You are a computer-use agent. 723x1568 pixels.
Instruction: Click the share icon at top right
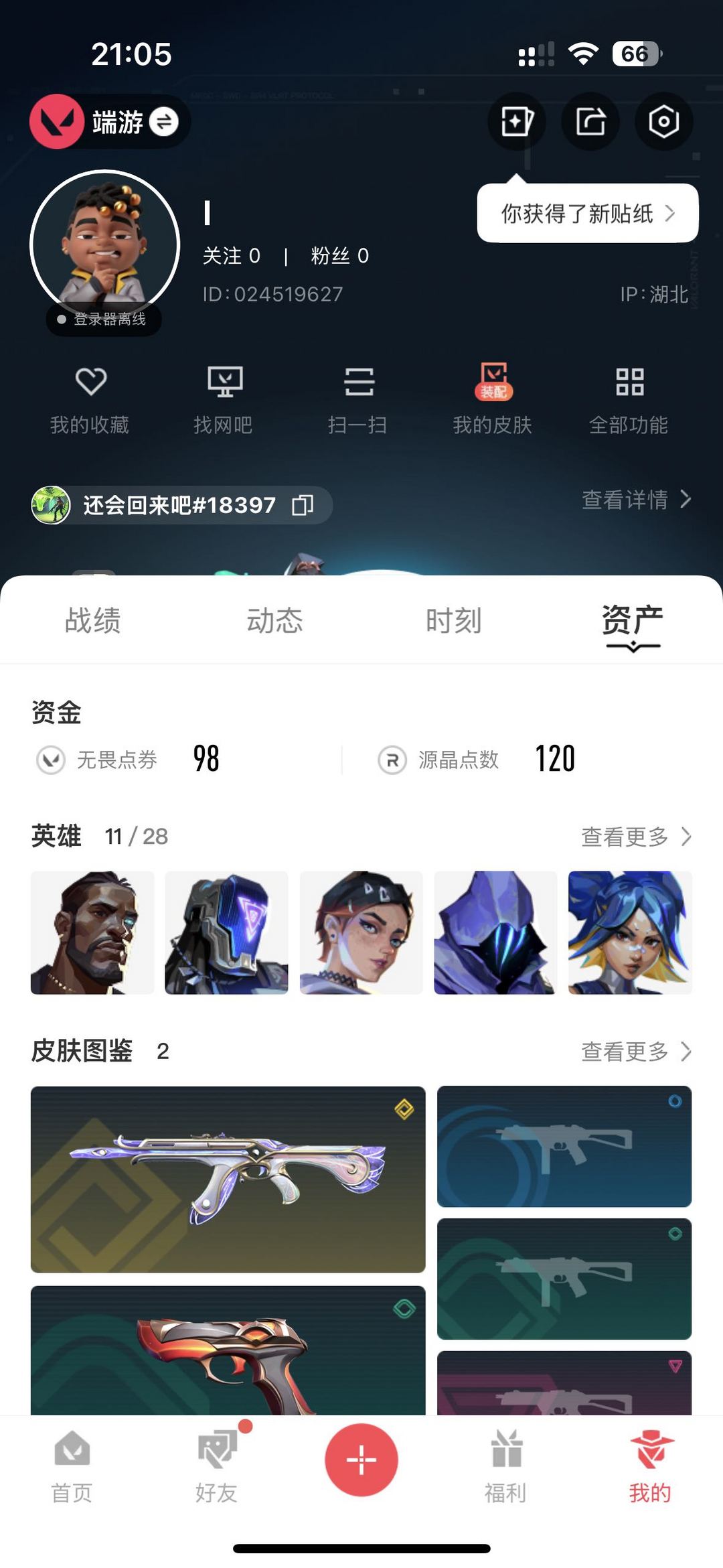(x=590, y=122)
